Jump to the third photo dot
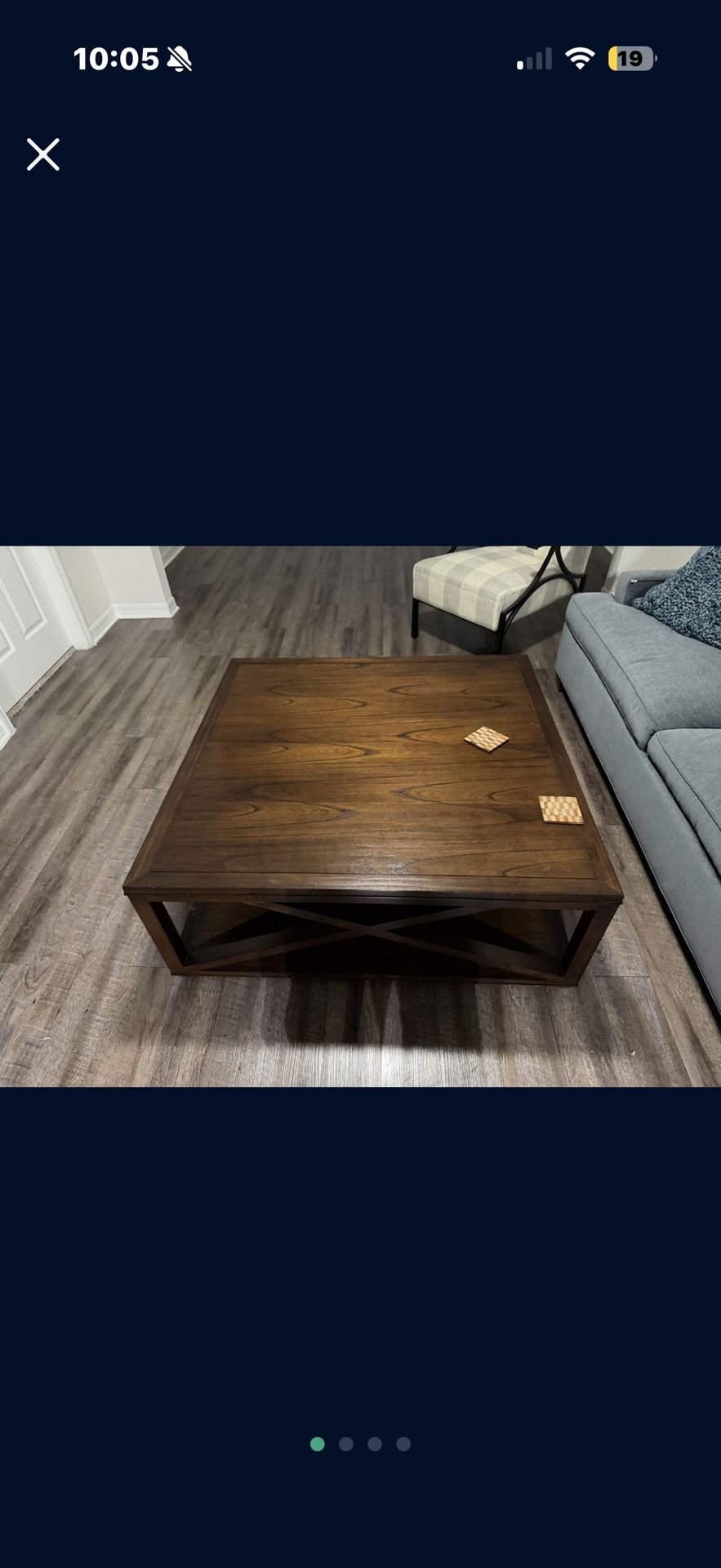 (x=375, y=1444)
